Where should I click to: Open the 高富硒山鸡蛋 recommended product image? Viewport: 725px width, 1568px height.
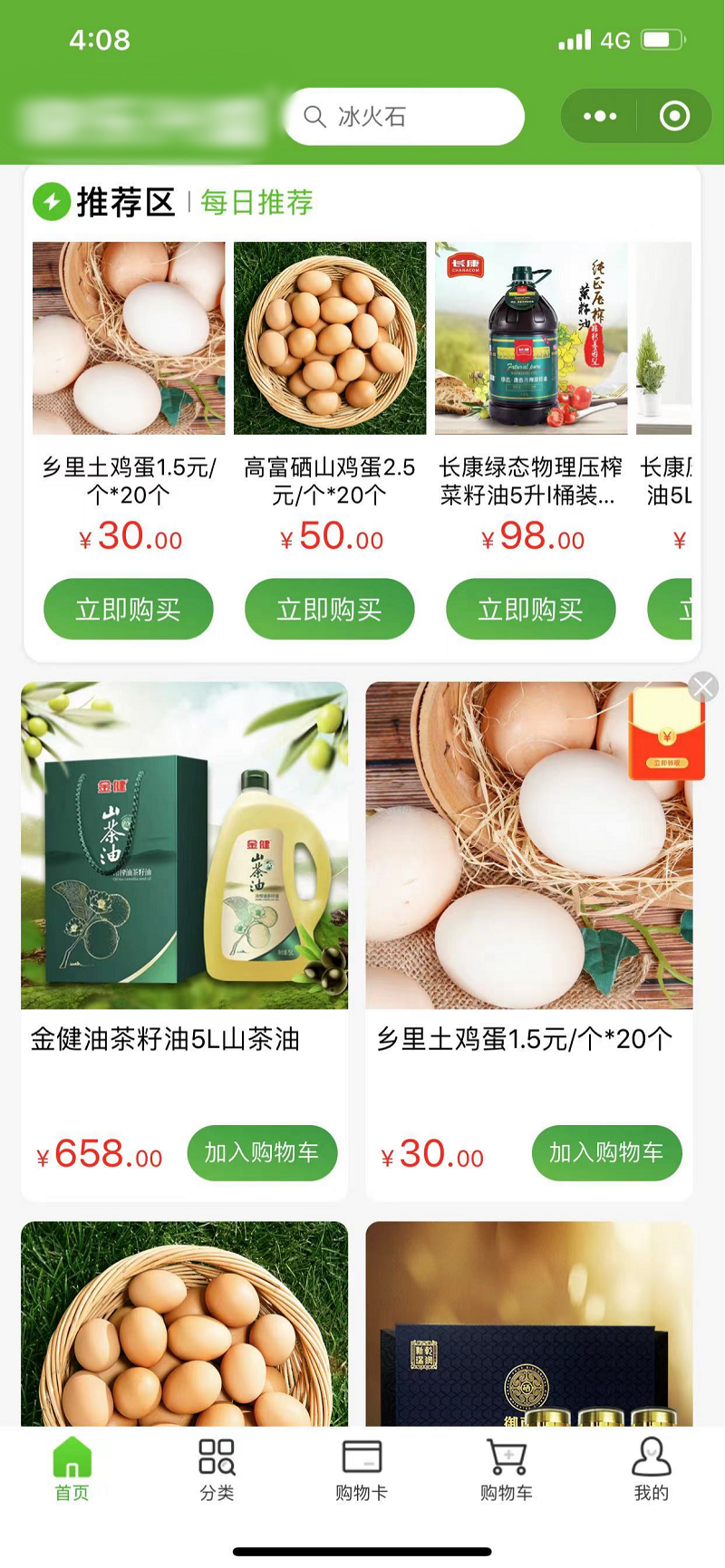[x=330, y=338]
